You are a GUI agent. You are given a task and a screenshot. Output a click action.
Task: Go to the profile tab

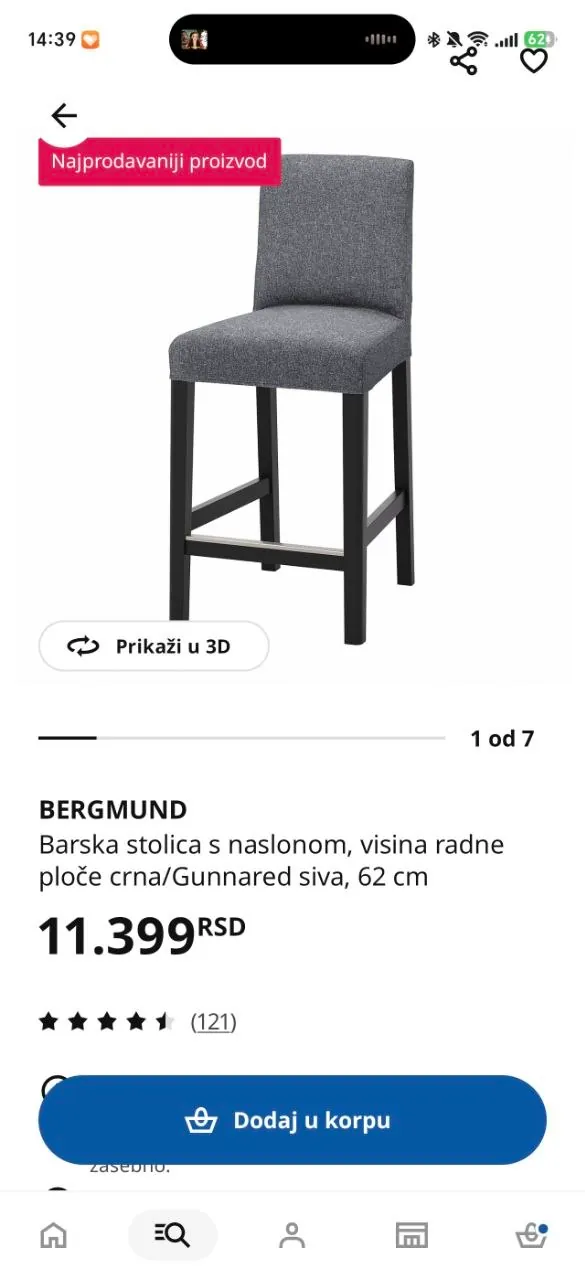(x=292, y=1235)
